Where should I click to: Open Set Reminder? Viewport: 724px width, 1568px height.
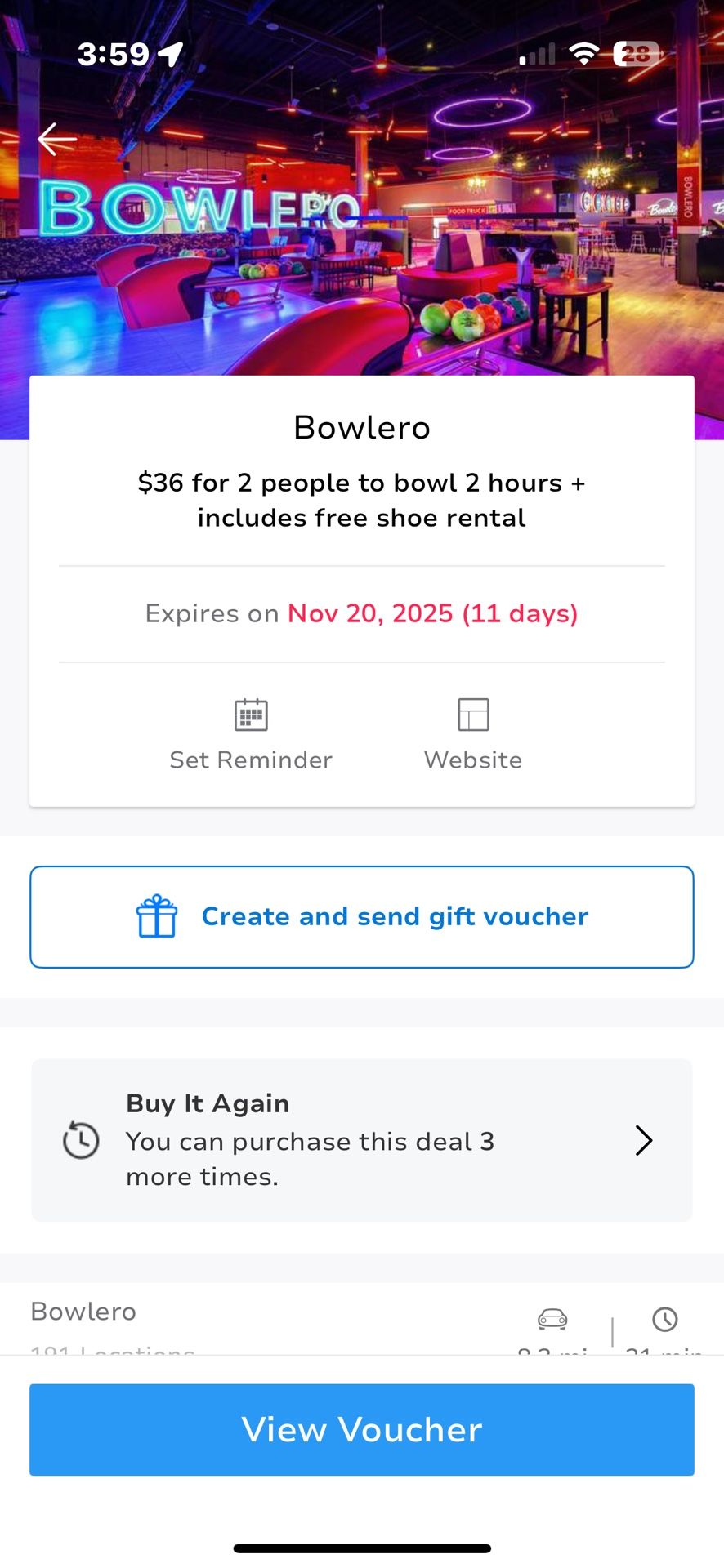(x=250, y=759)
